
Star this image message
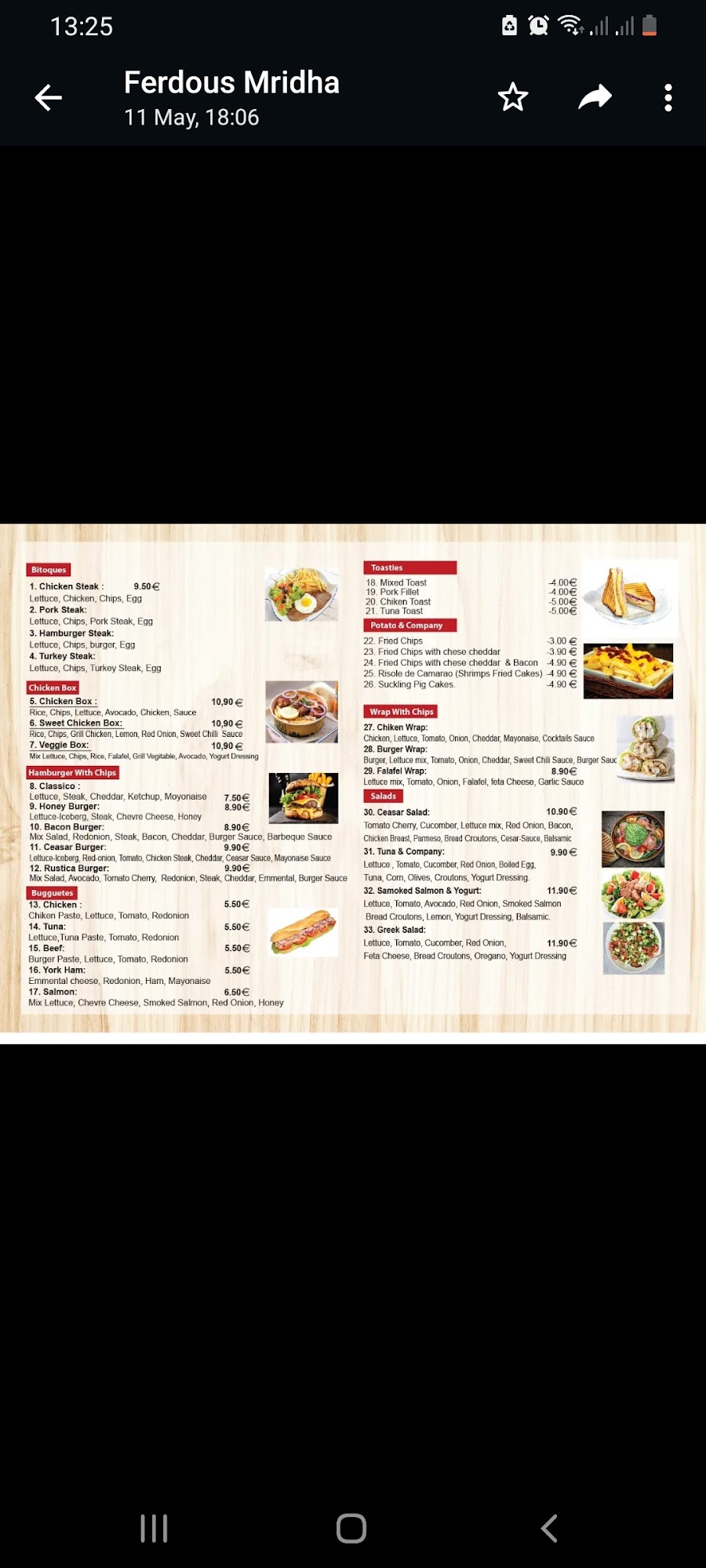(x=513, y=97)
